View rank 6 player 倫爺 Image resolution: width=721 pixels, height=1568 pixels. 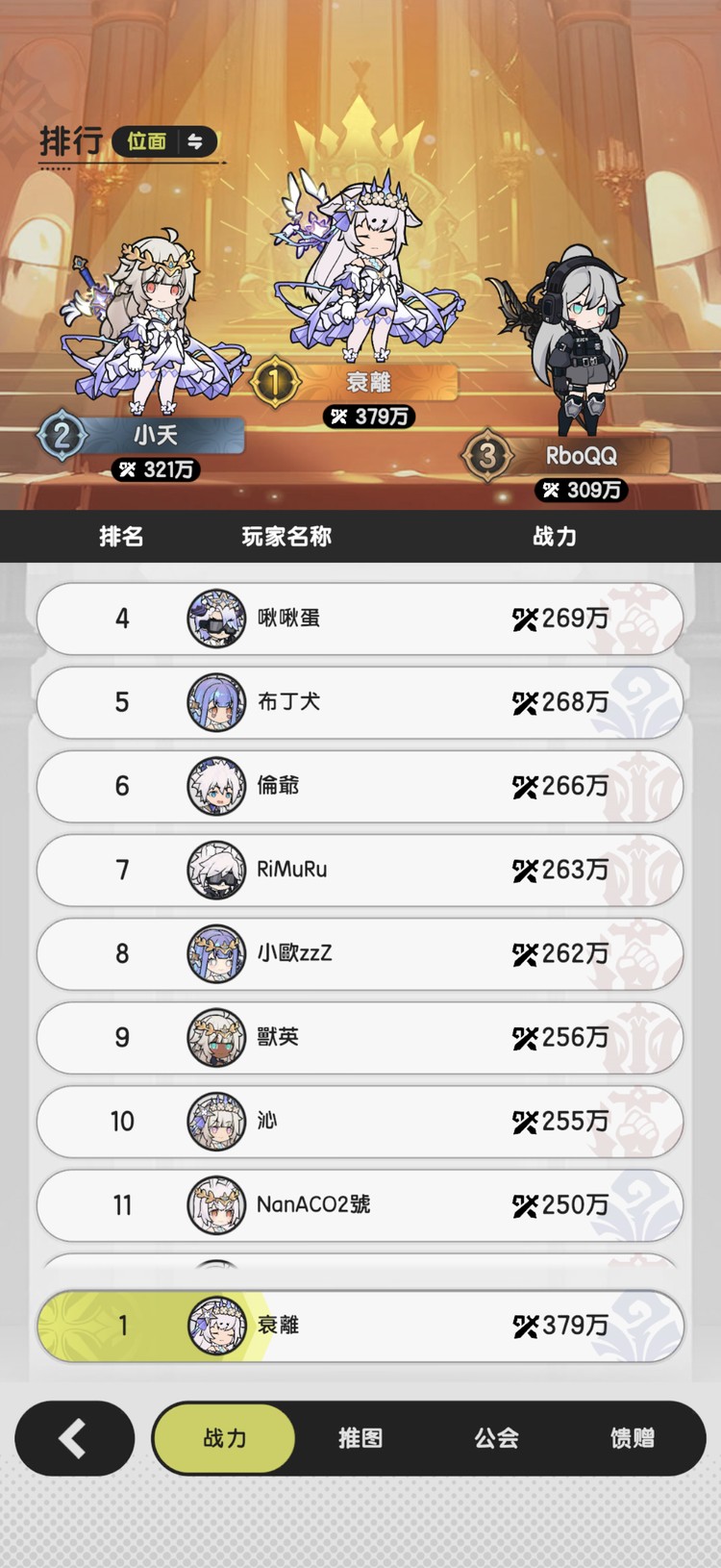click(360, 786)
